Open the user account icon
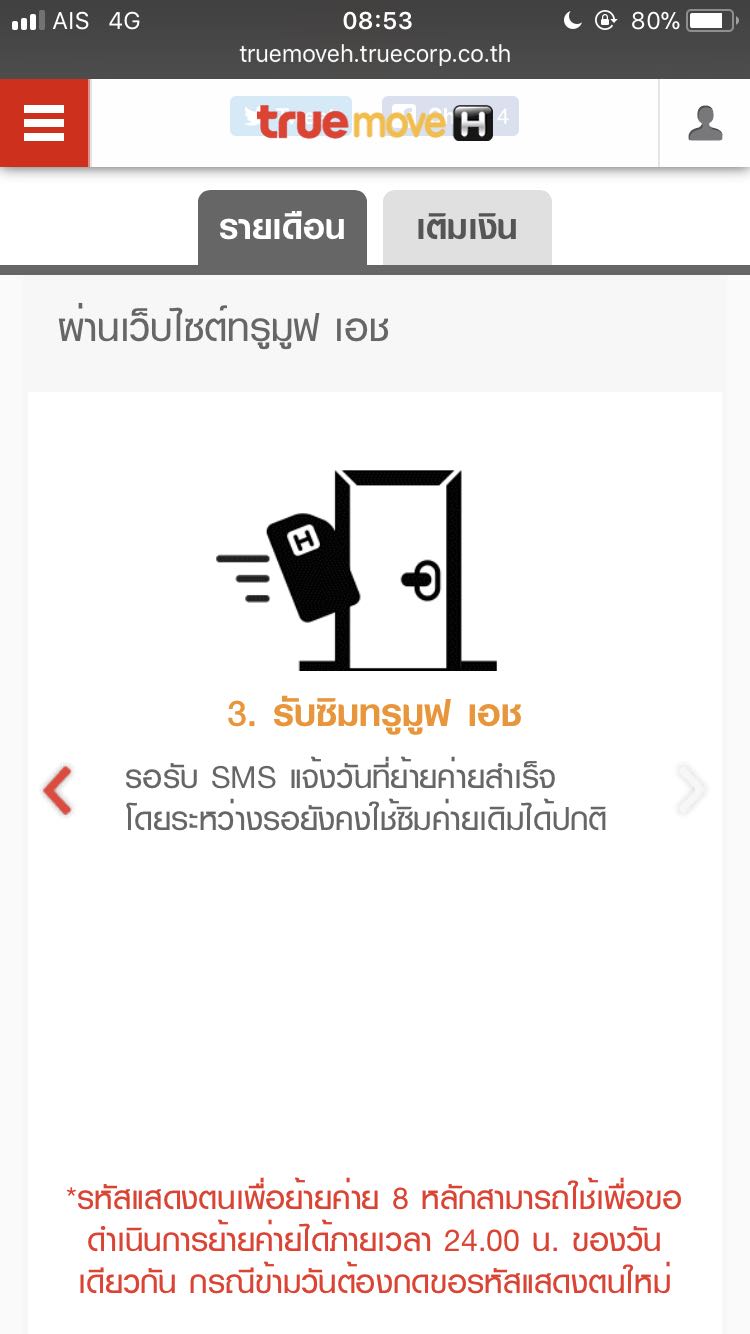This screenshot has width=750, height=1334. [x=705, y=123]
